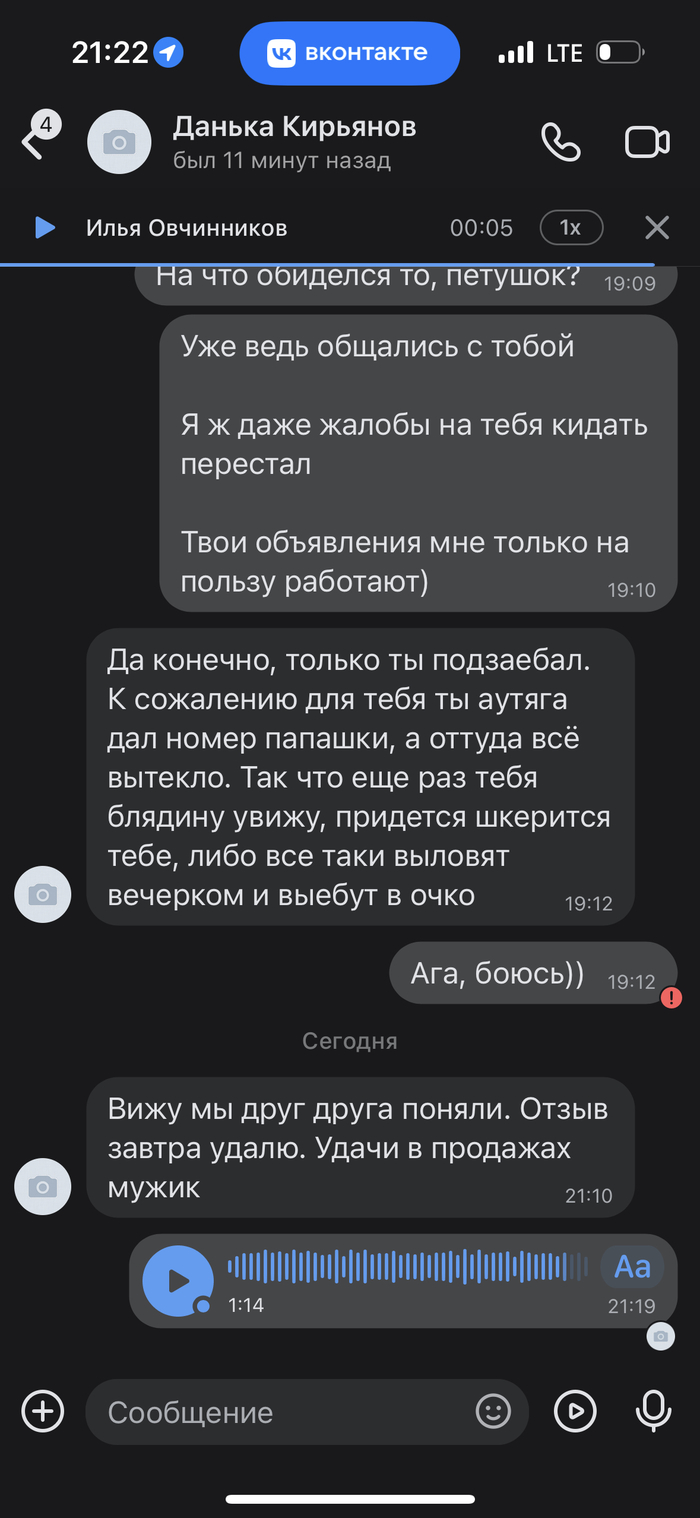The image size is (700, 1518).
Task: Start a voice call with Данька Кирьянов
Action: pos(560,142)
